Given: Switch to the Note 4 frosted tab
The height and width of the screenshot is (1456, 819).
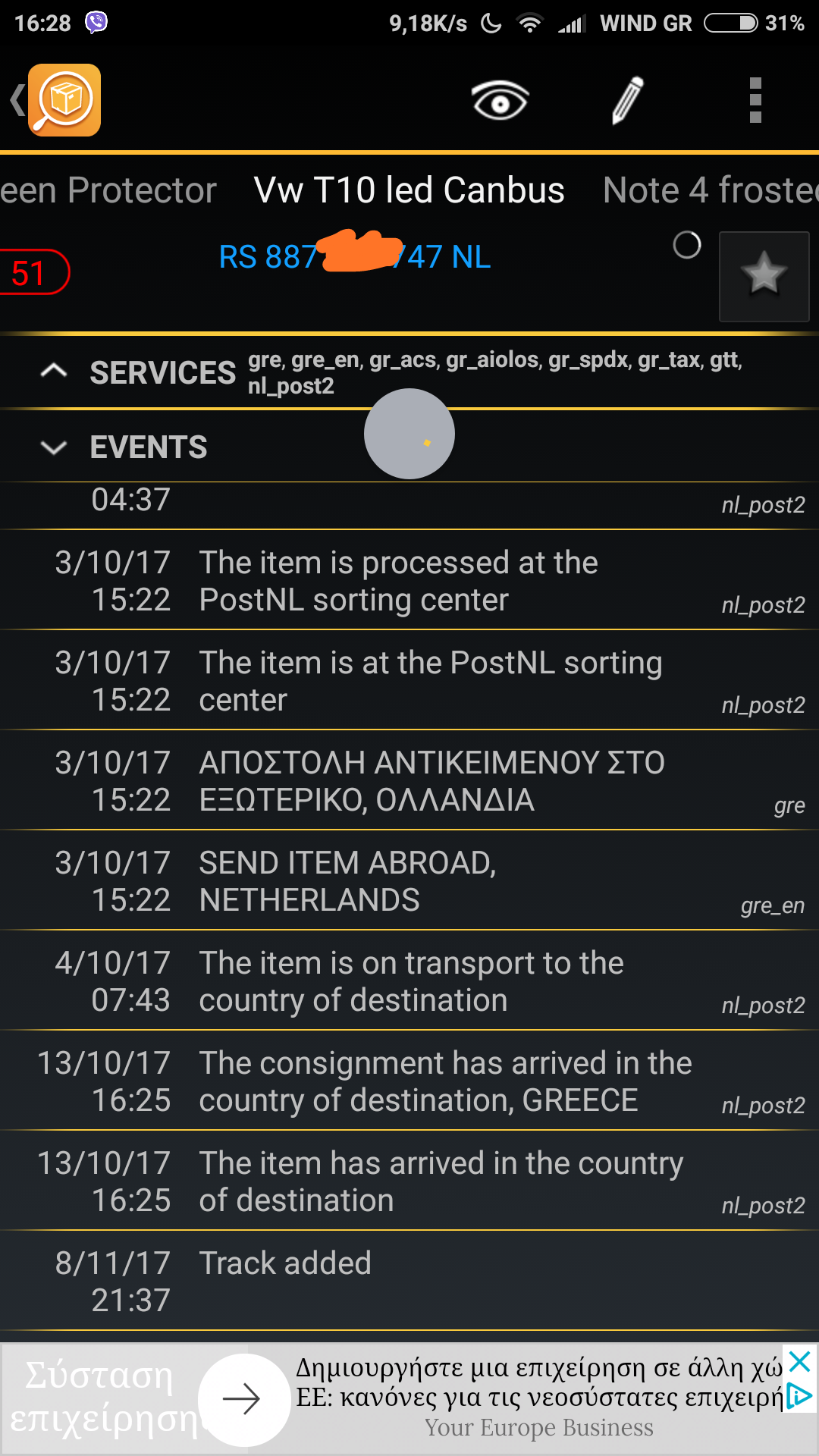Looking at the screenshot, I should click(710, 190).
